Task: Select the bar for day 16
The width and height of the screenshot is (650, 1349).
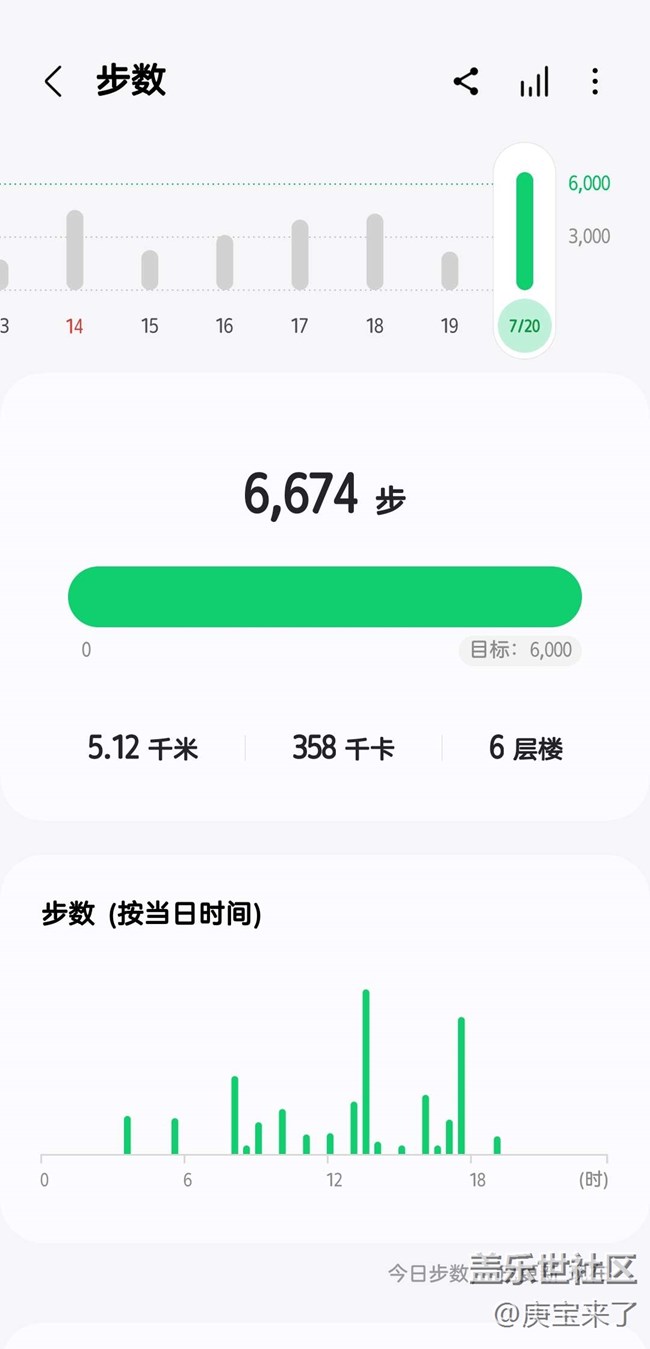Action: click(225, 263)
